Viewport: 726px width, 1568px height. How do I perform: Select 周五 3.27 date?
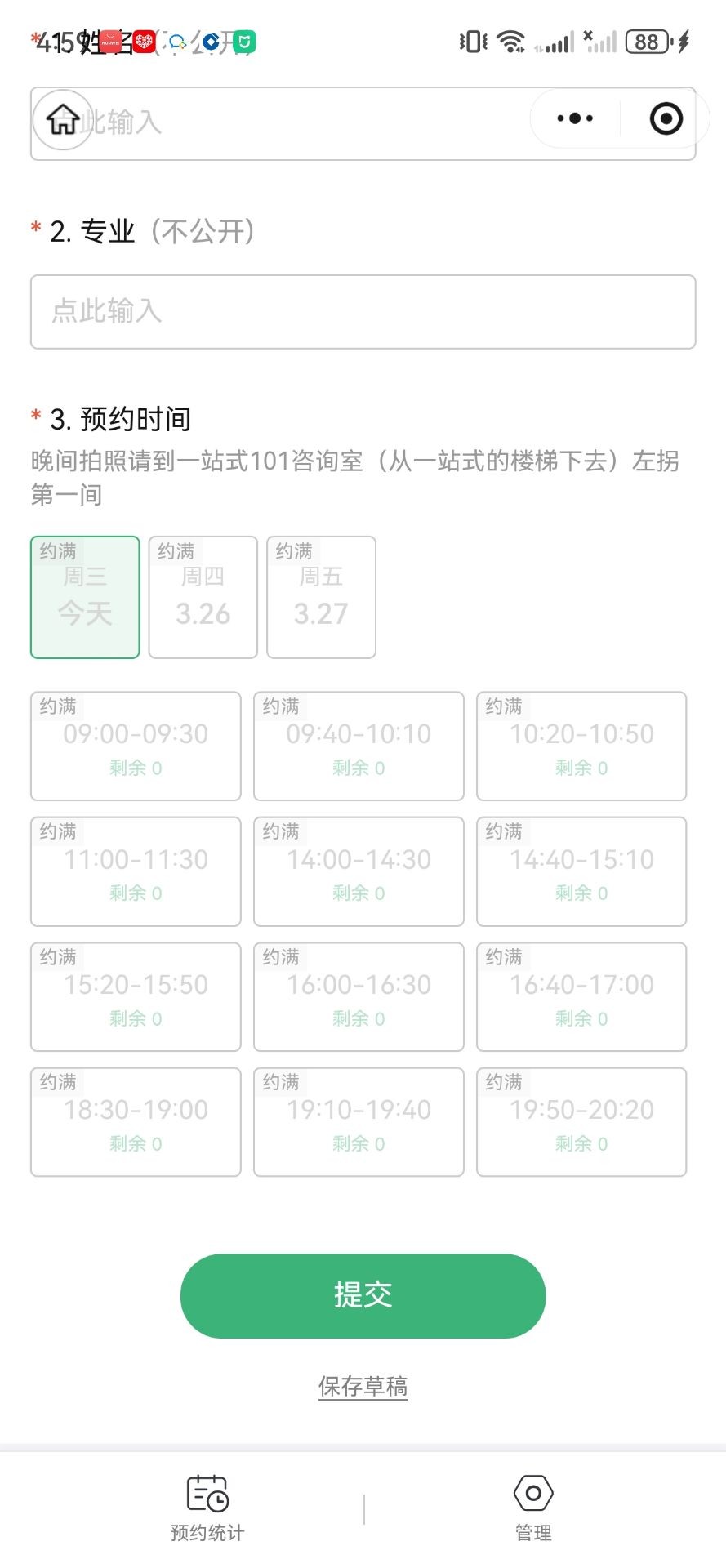[321, 597]
